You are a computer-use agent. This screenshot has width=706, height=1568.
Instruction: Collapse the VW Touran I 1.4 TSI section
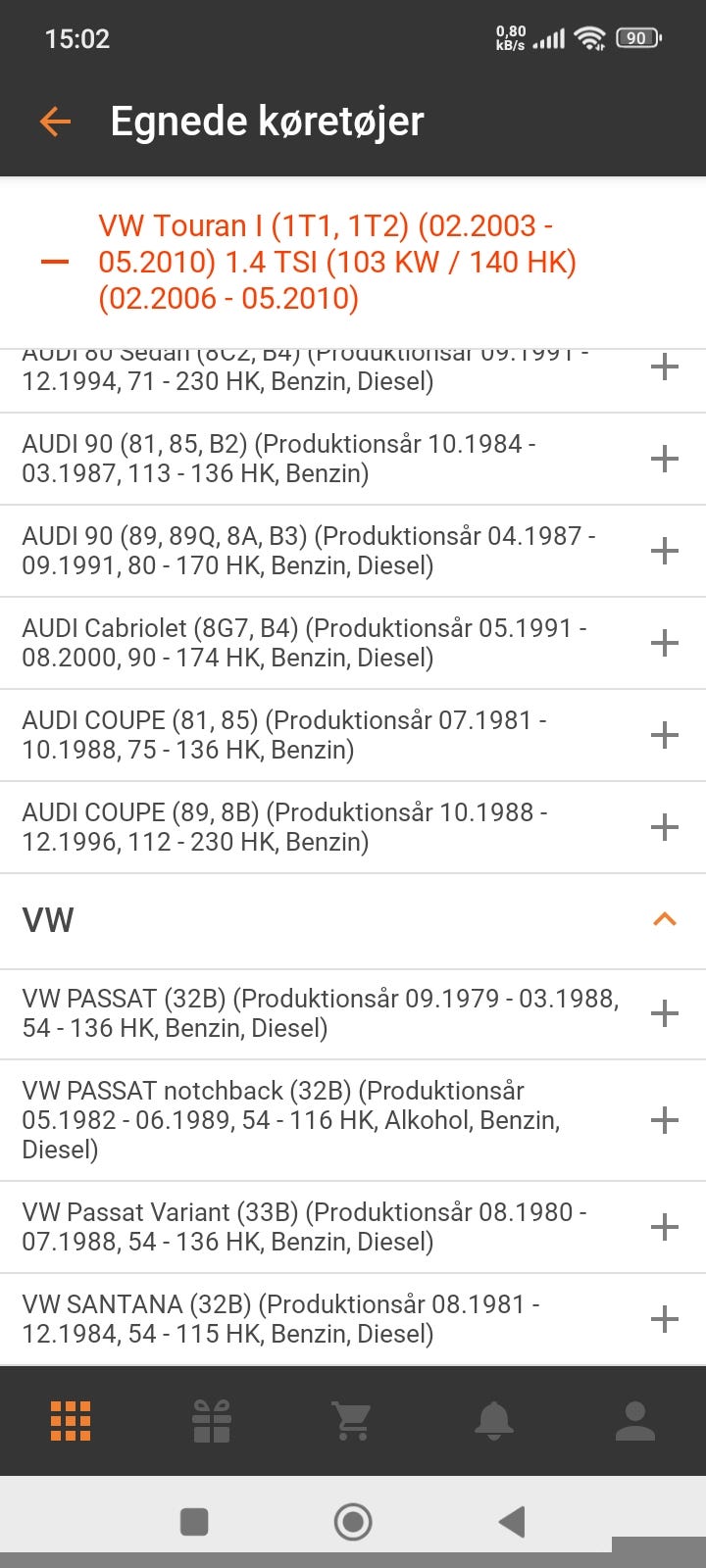click(x=55, y=263)
